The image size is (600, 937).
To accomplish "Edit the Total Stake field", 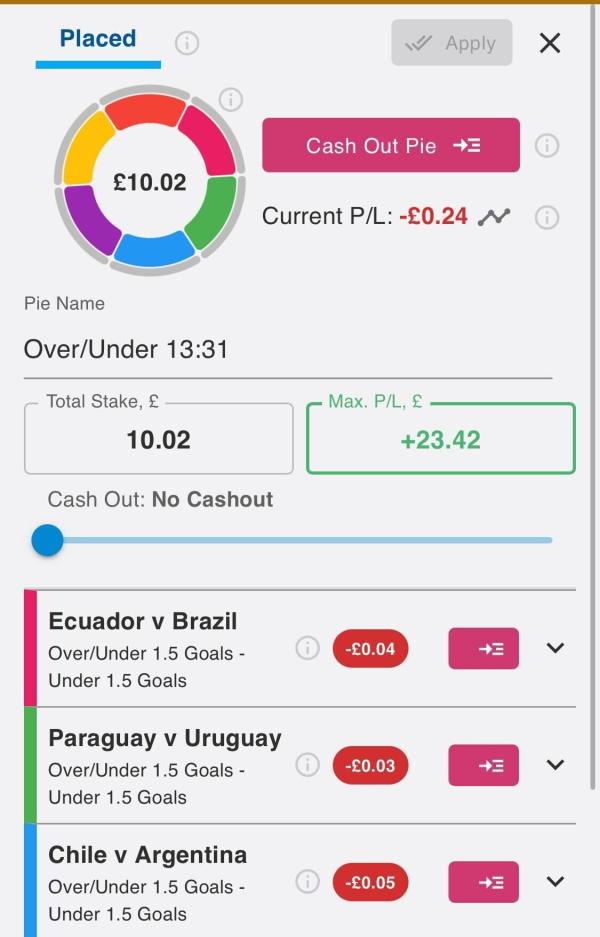I will (x=158, y=440).
